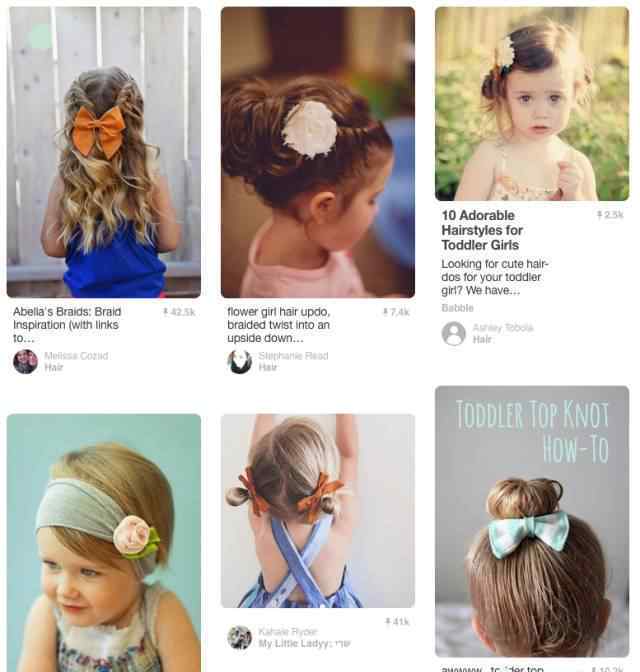The width and height of the screenshot is (640, 672).
Task: Open the Toddler Top Knot How-To pin
Action: click(x=531, y=520)
